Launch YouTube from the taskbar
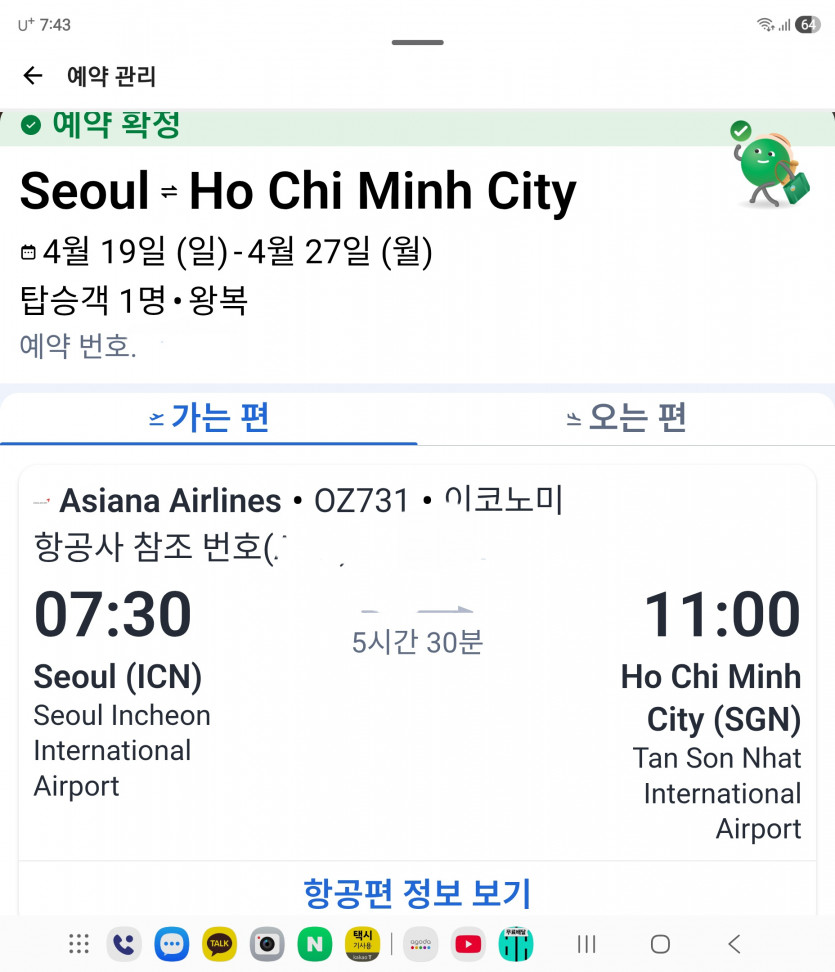The image size is (835, 972). pos(467,944)
